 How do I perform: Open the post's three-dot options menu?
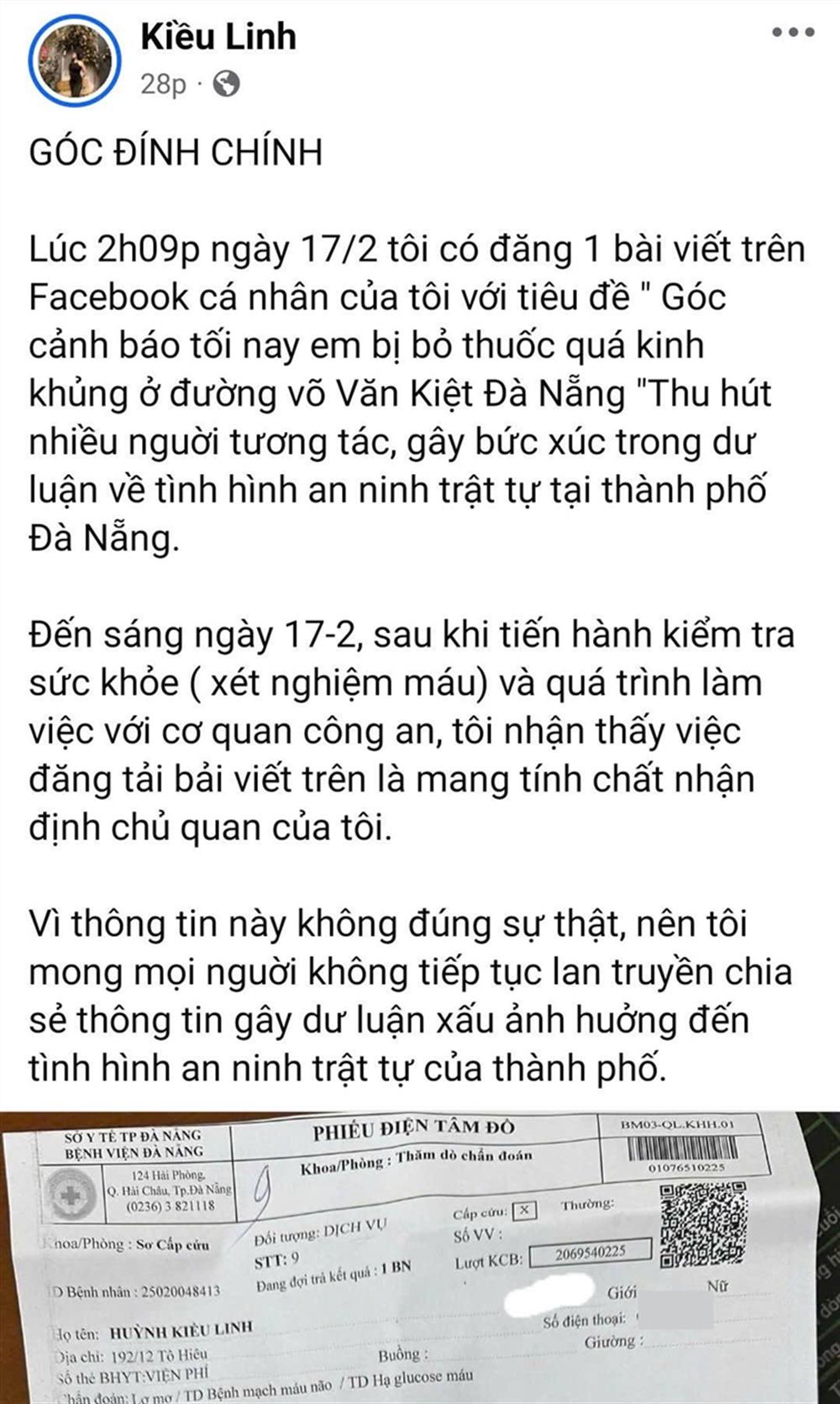pos(792,34)
